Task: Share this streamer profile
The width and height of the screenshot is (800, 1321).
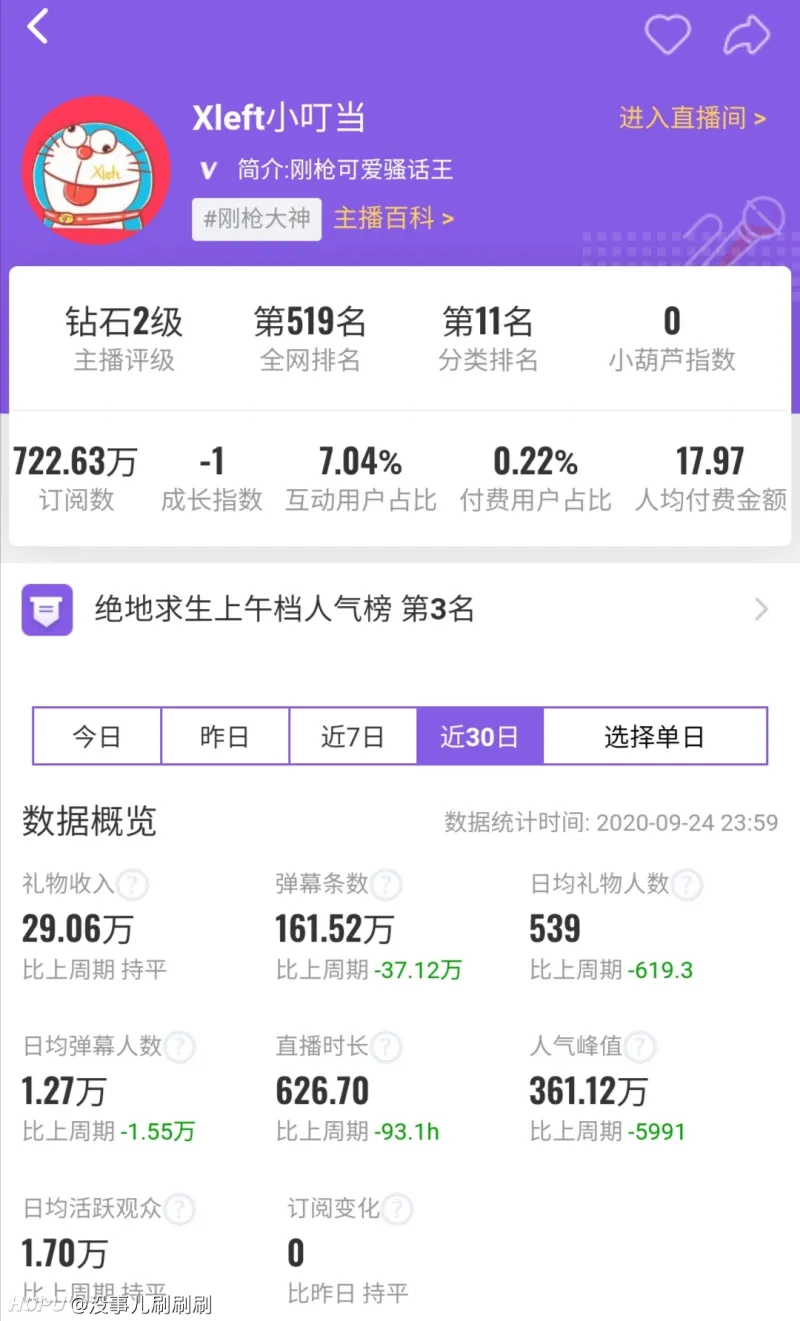Action: (x=746, y=35)
